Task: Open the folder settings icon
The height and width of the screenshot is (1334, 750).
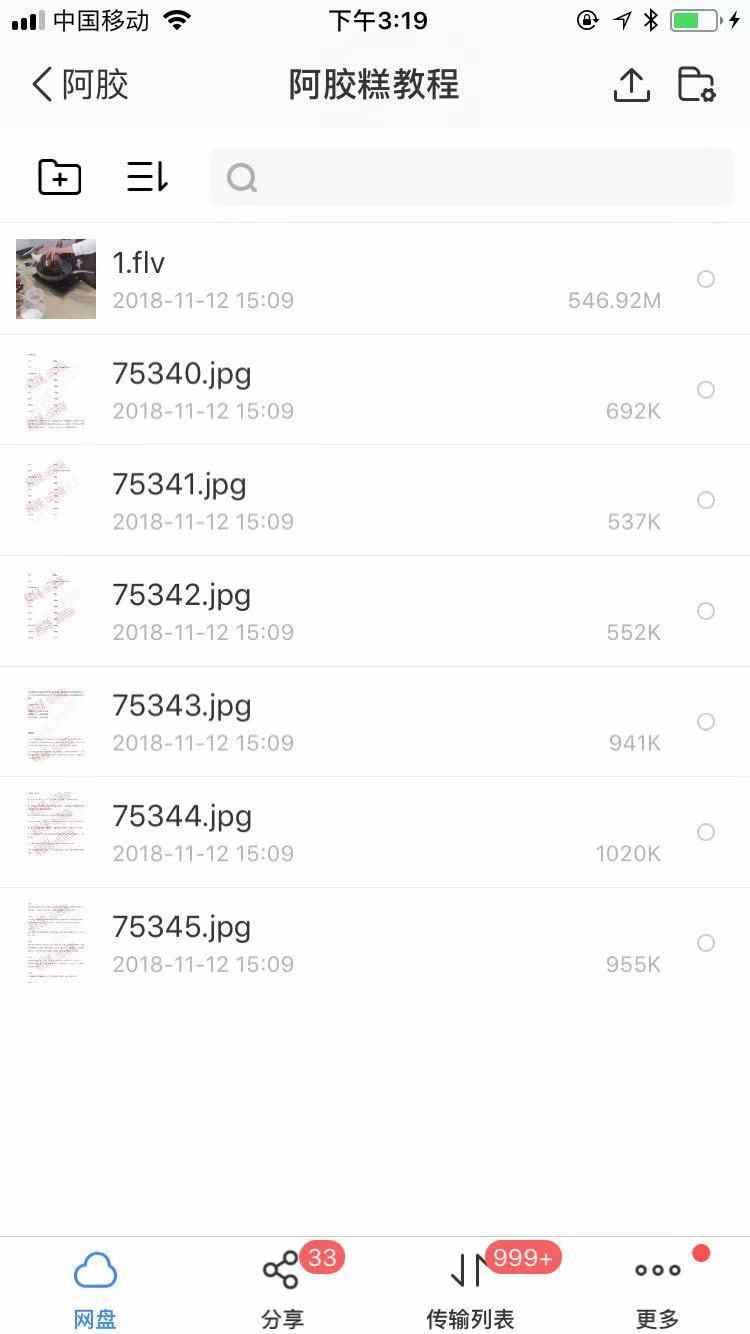Action: (x=697, y=85)
